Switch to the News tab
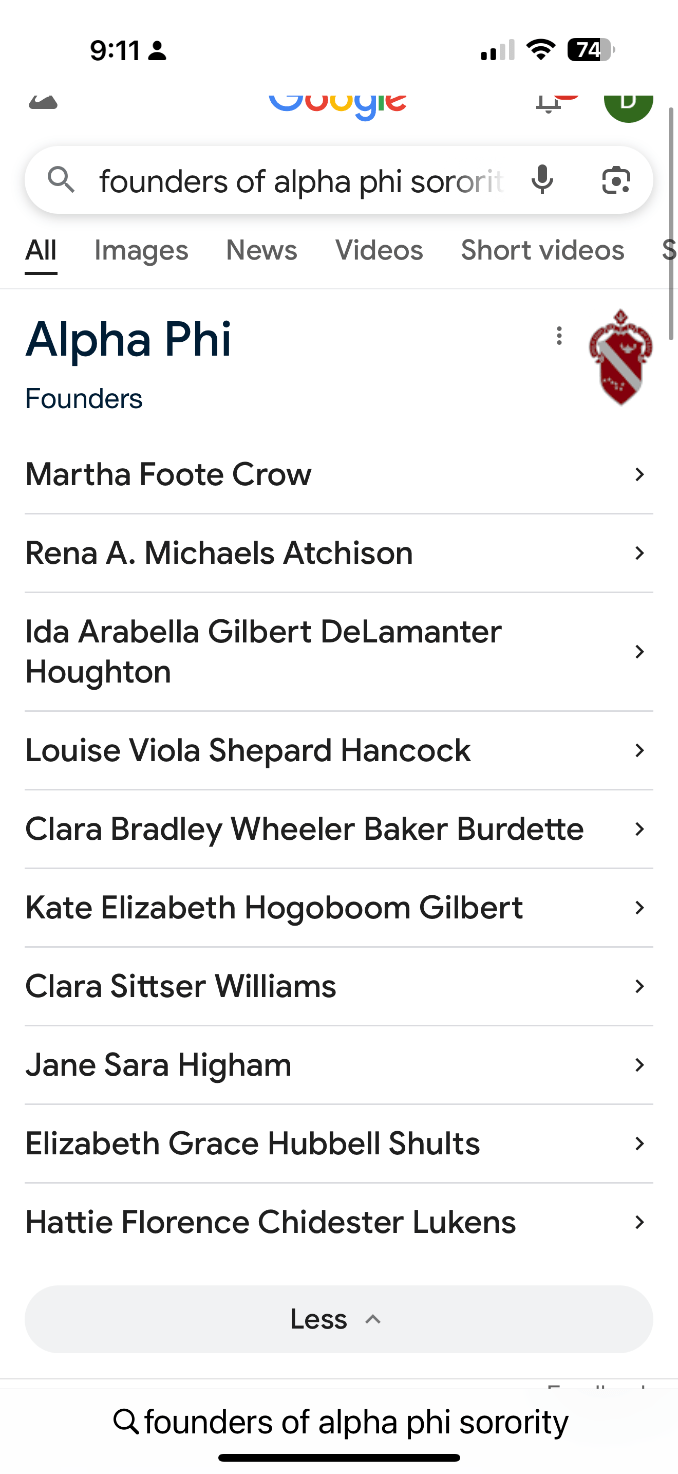Viewport: 678px width, 1474px height. click(x=261, y=250)
